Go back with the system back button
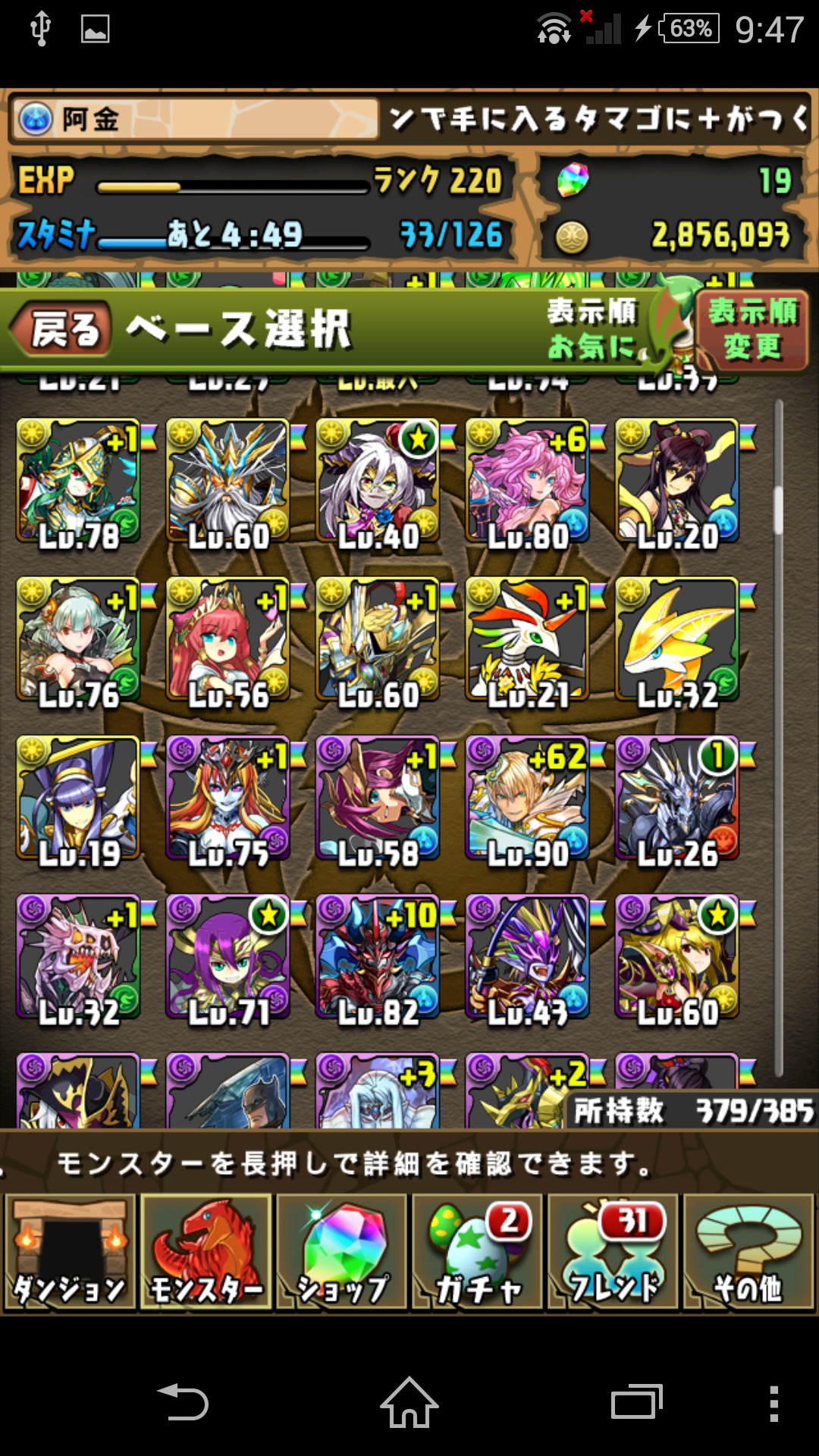The image size is (819, 1456). [183, 1401]
